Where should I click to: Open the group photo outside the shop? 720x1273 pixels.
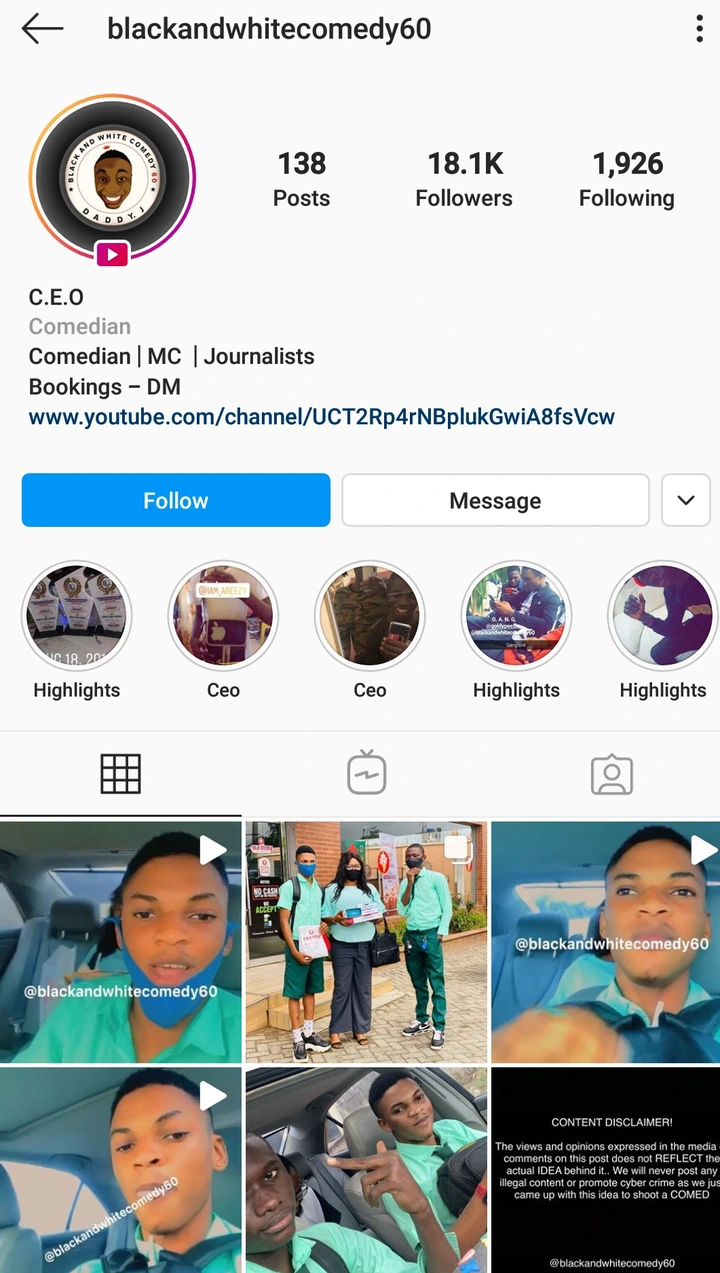tap(367, 942)
